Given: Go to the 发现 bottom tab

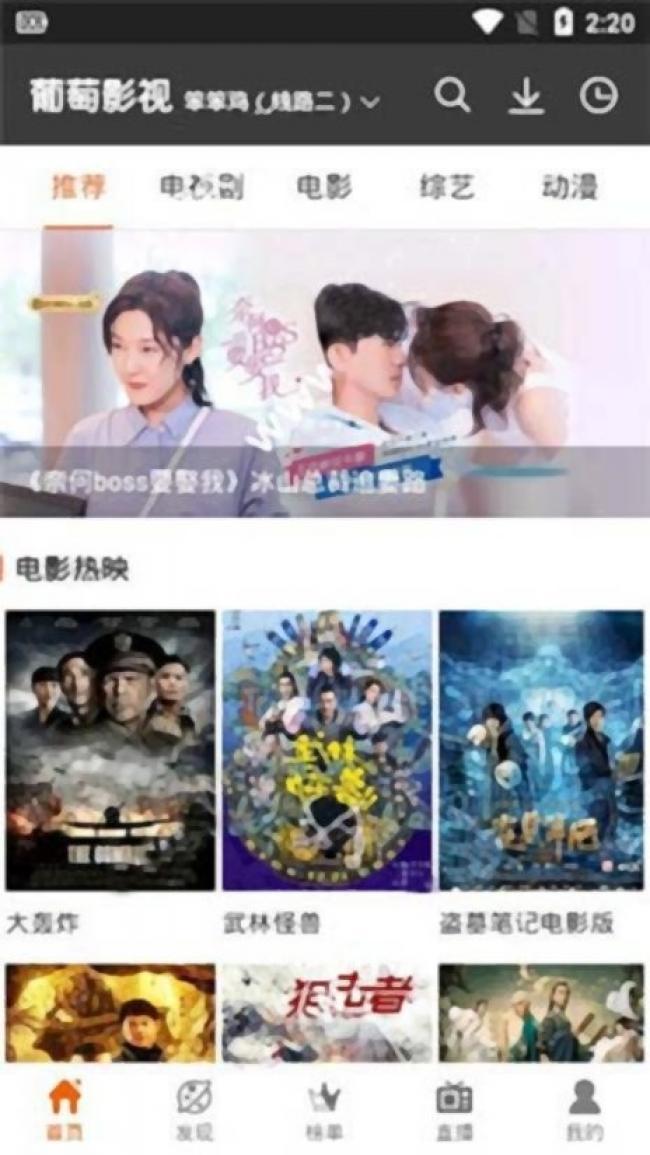Looking at the screenshot, I should [x=194, y=1109].
